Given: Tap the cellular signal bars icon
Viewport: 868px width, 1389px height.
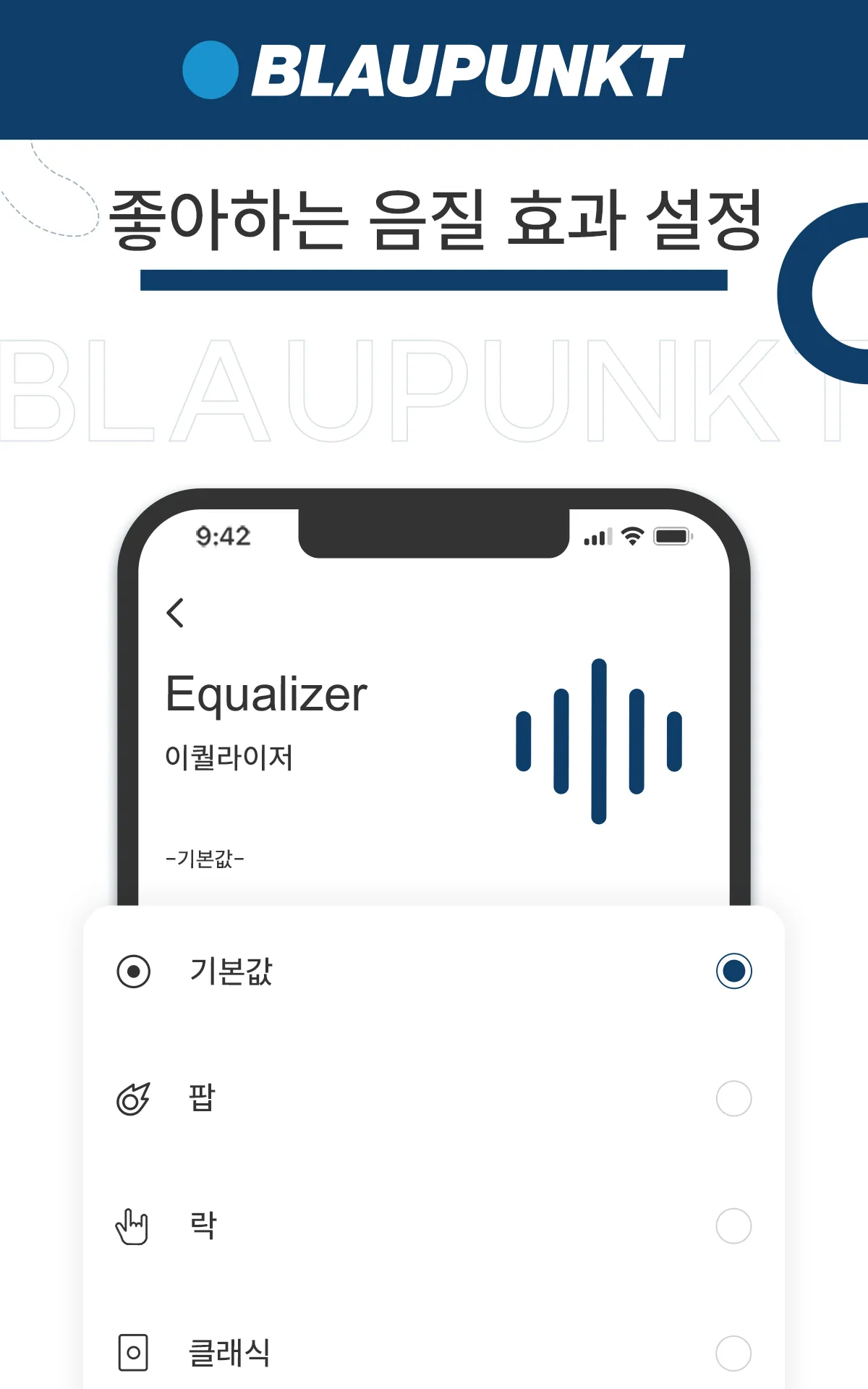Looking at the screenshot, I should pos(598,537).
